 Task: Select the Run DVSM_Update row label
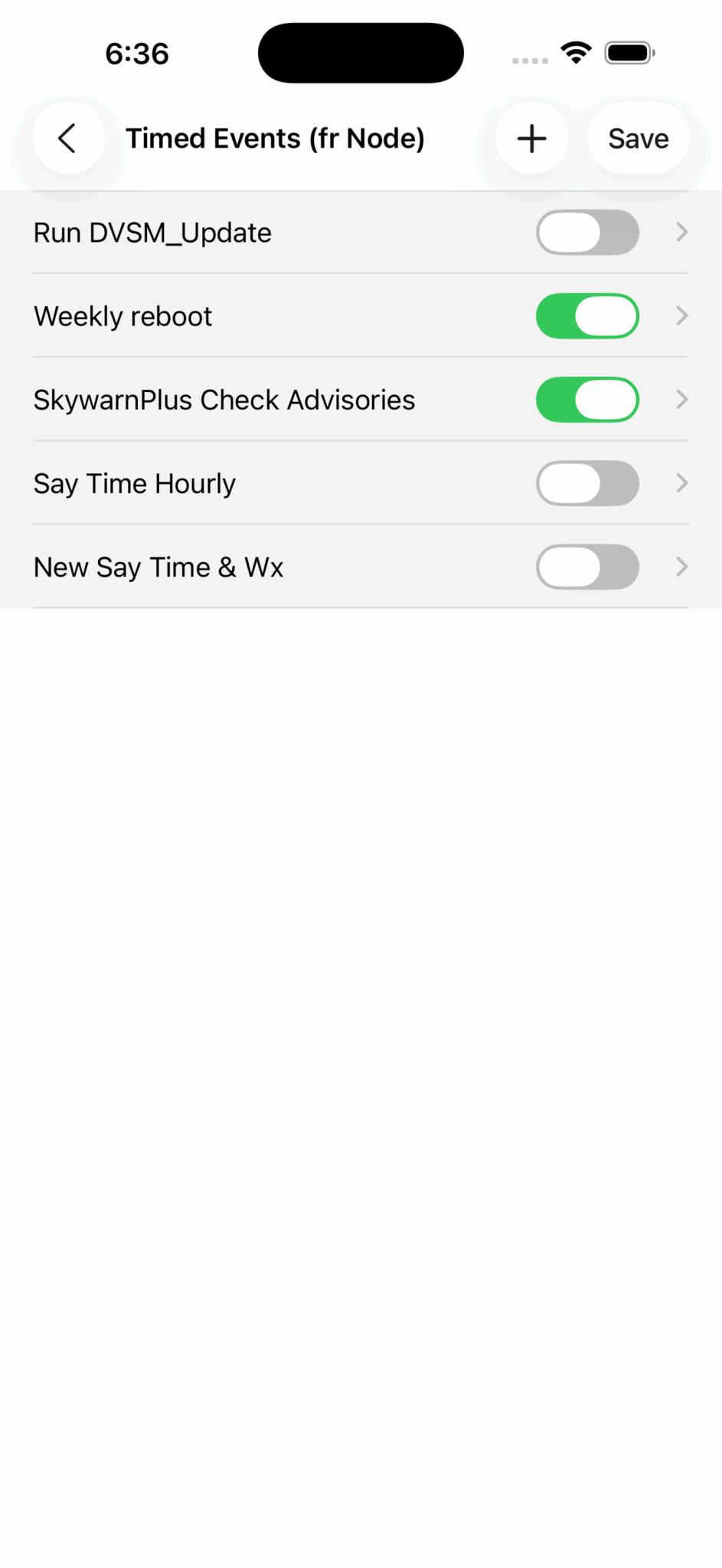152,232
